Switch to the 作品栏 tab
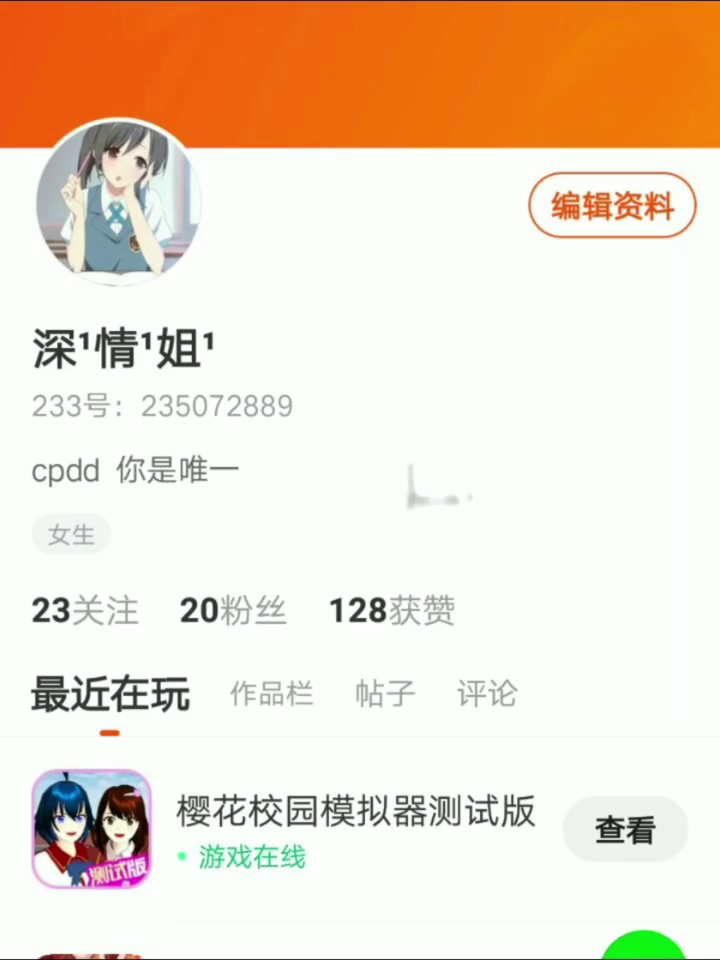 point(271,693)
